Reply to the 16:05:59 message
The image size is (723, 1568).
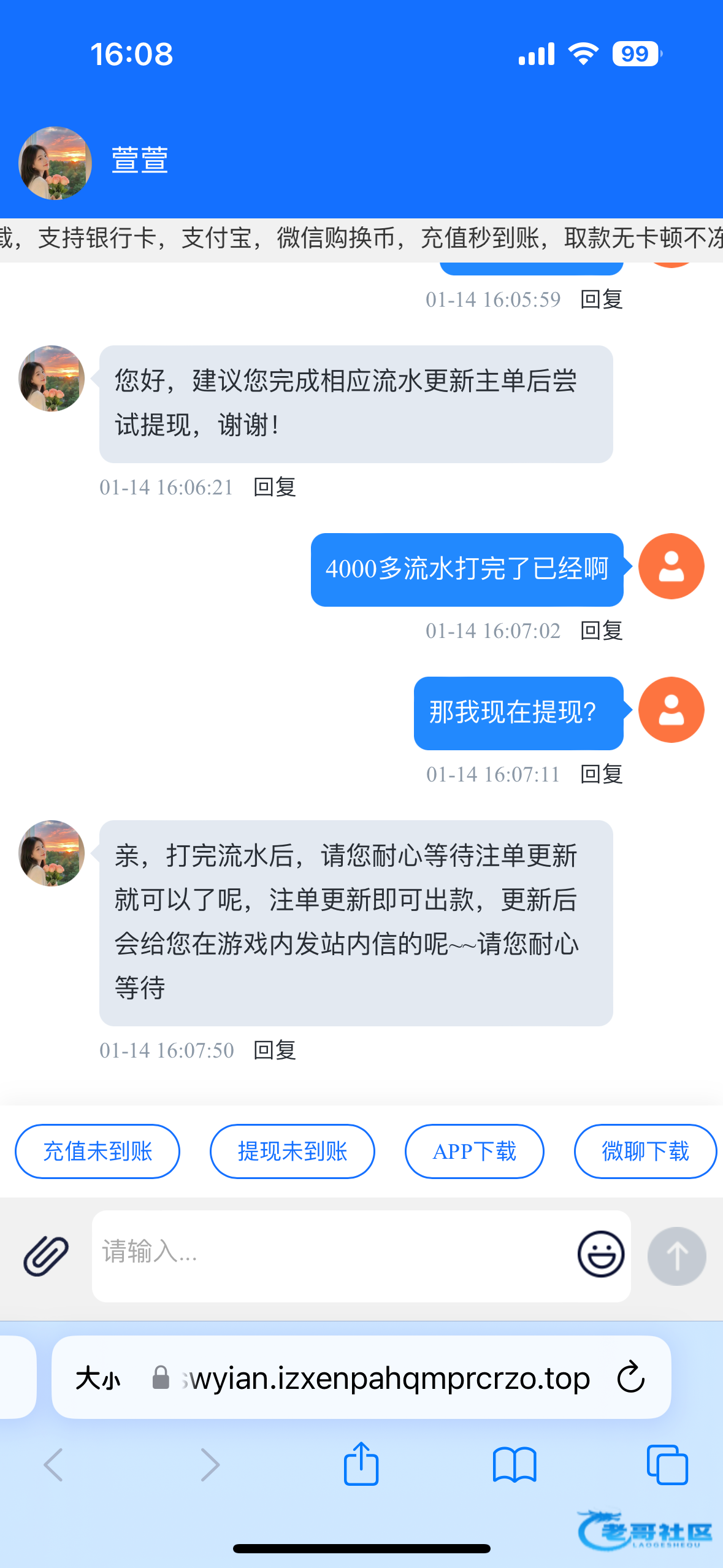click(601, 299)
